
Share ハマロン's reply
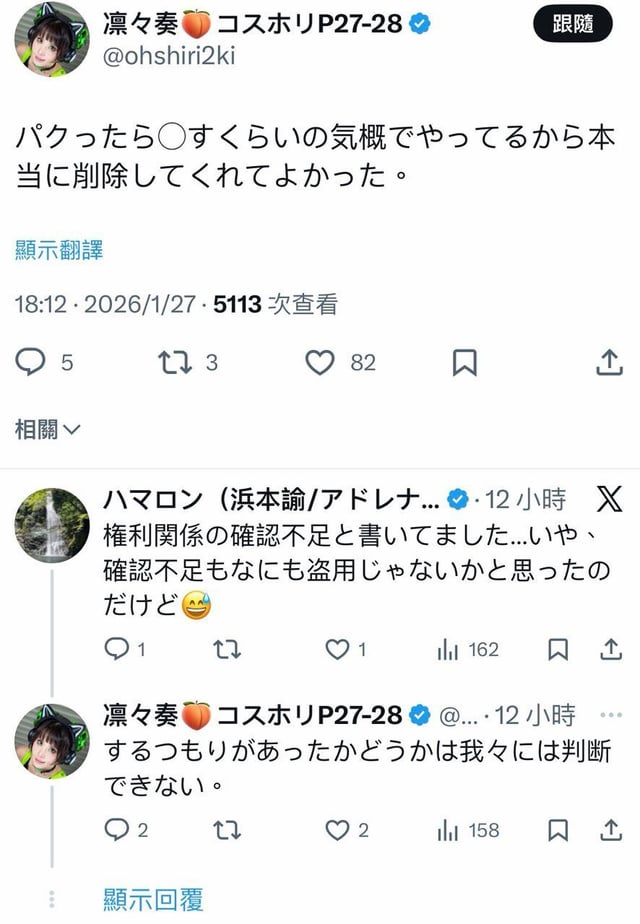coord(610,650)
